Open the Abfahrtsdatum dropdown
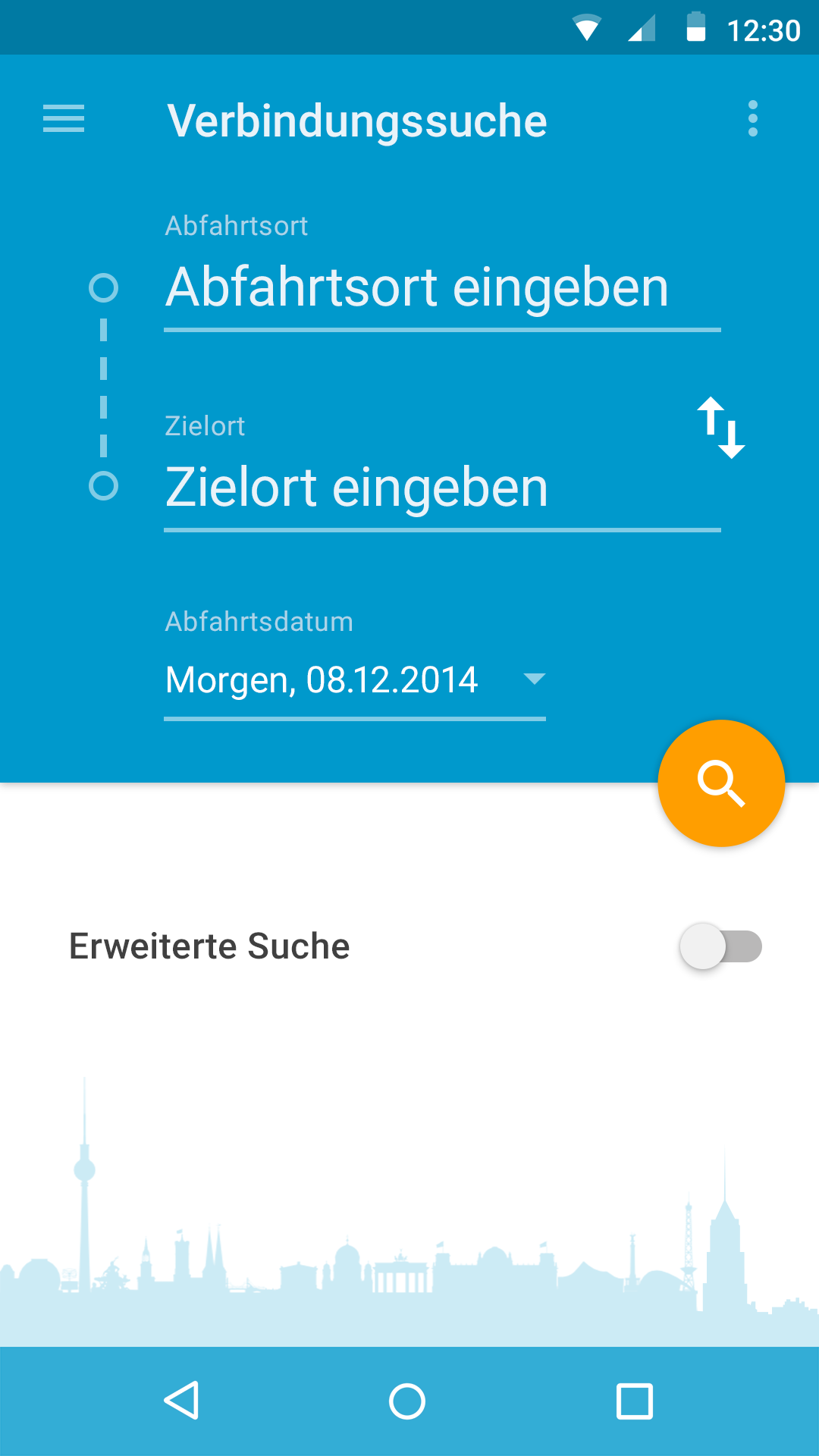Viewport: 819px width, 1456px height. tap(355, 680)
